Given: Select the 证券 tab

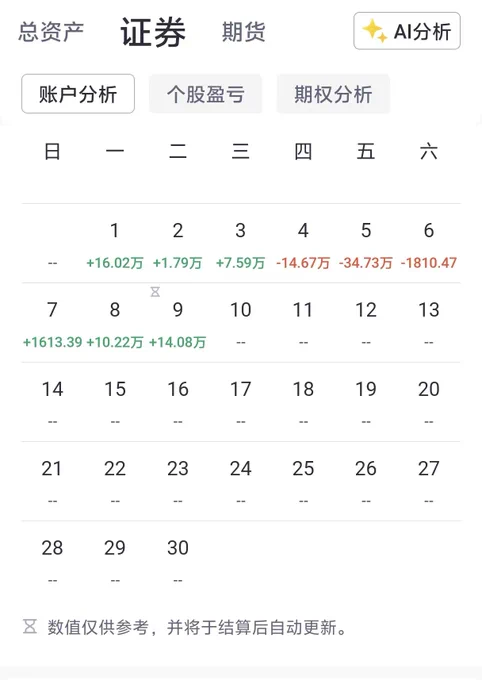Looking at the screenshot, I should [x=153, y=32].
